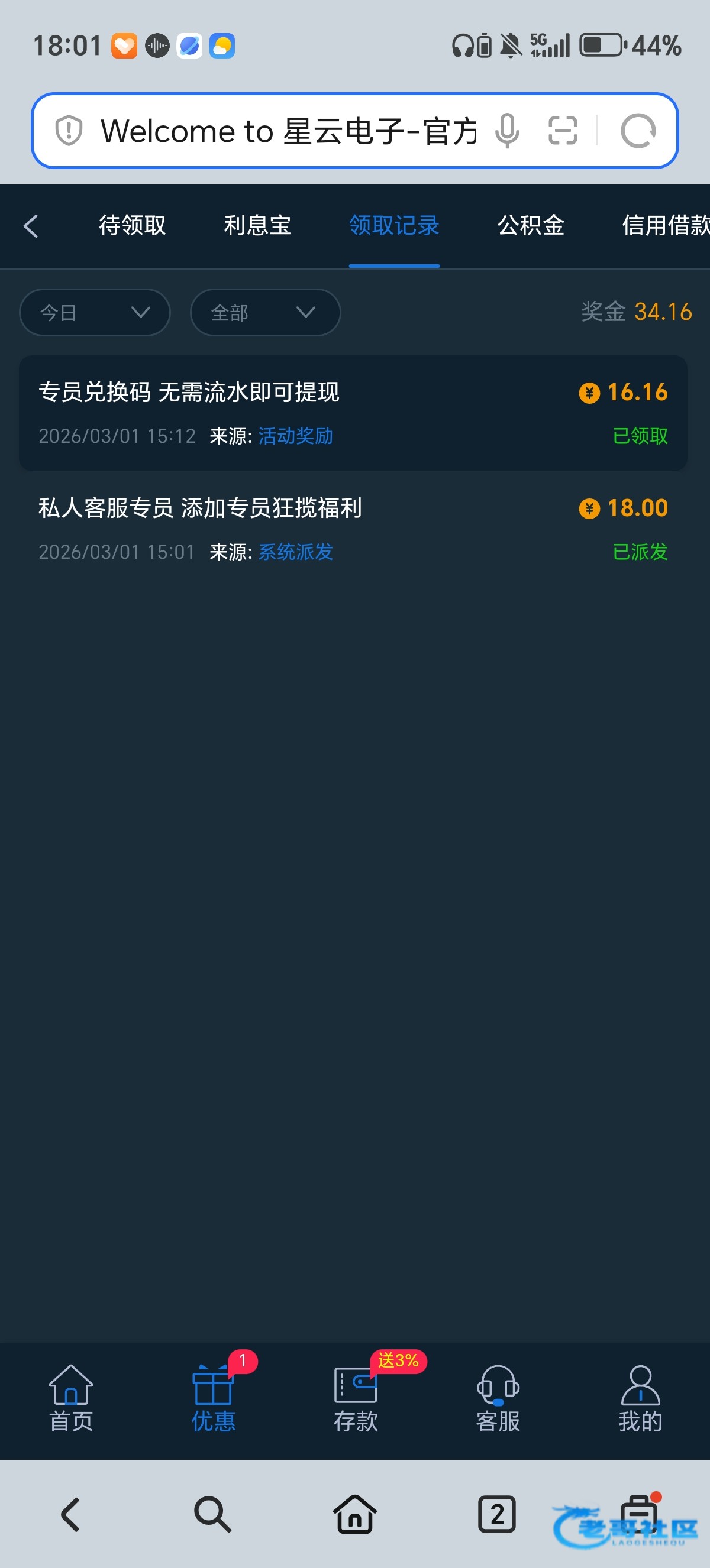The height and width of the screenshot is (1568, 710).
Task: Expand the 全部 type filter dropdown
Action: click(x=265, y=312)
